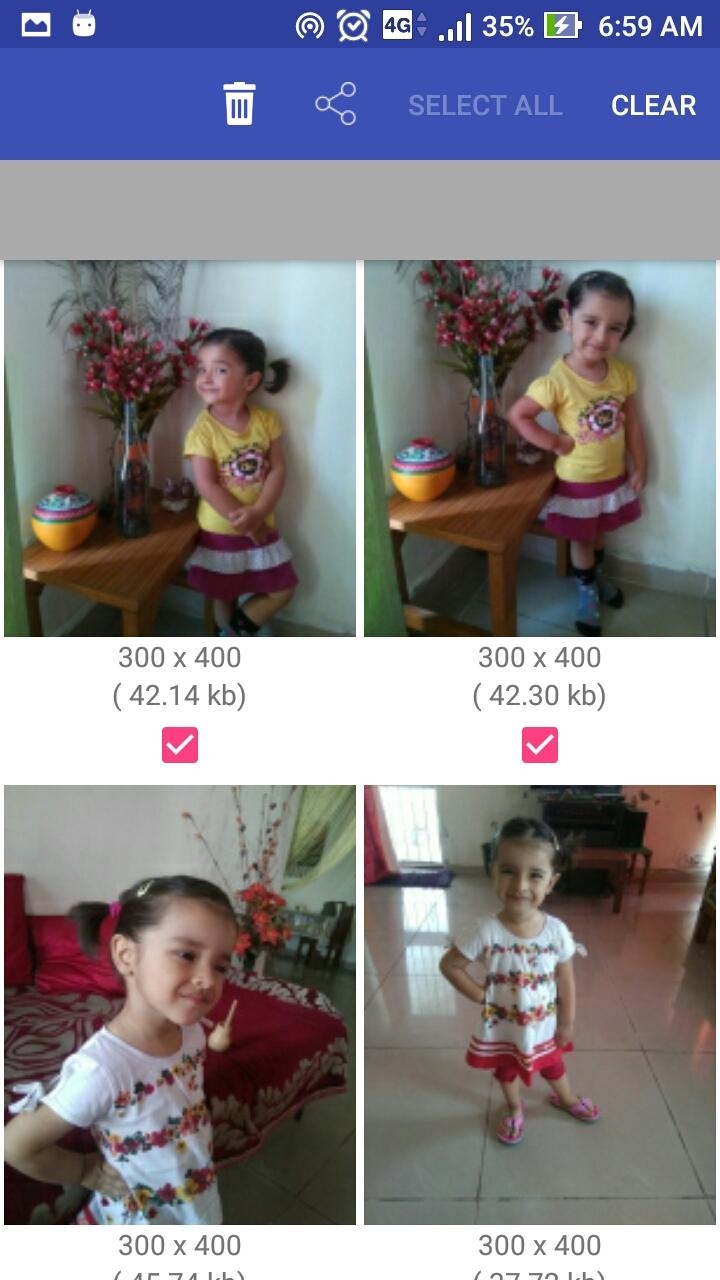Share the selected photos

tap(335, 104)
